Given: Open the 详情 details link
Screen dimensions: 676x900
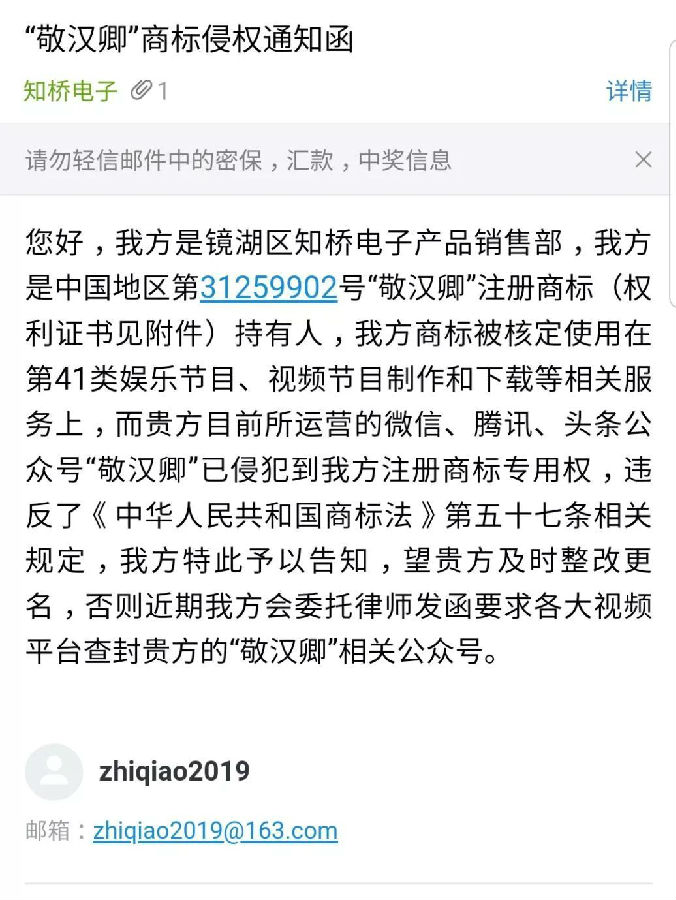Looking at the screenshot, I should tap(629, 91).
